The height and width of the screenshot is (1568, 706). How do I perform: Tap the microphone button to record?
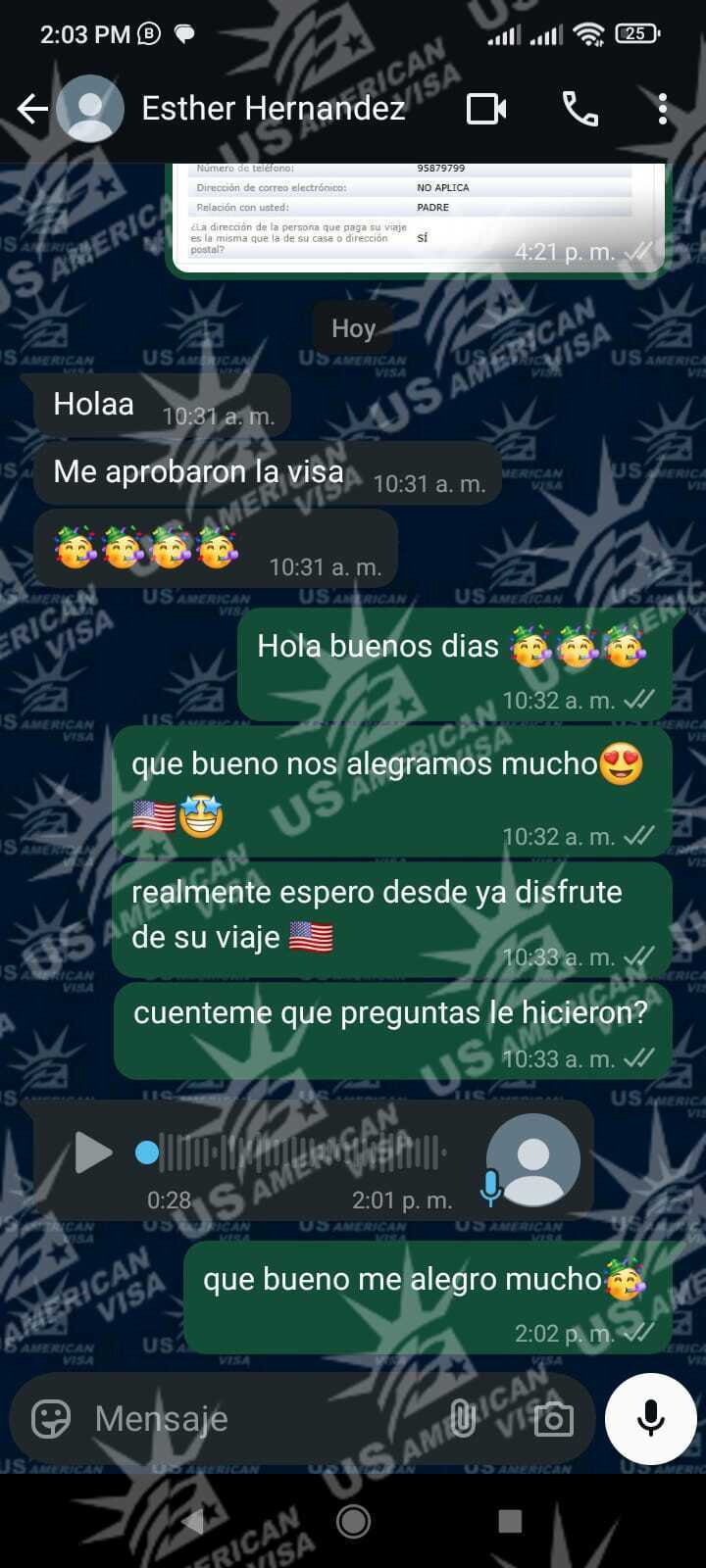[x=650, y=1418]
